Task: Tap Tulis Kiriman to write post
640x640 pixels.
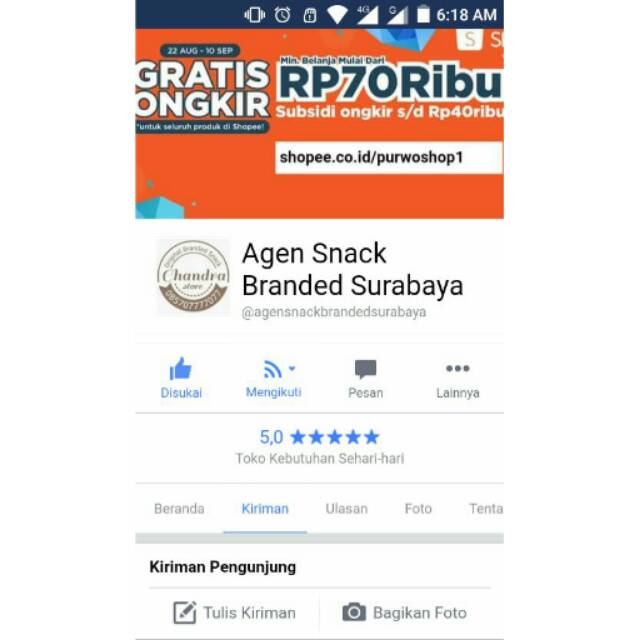Action: pos(234,612)
